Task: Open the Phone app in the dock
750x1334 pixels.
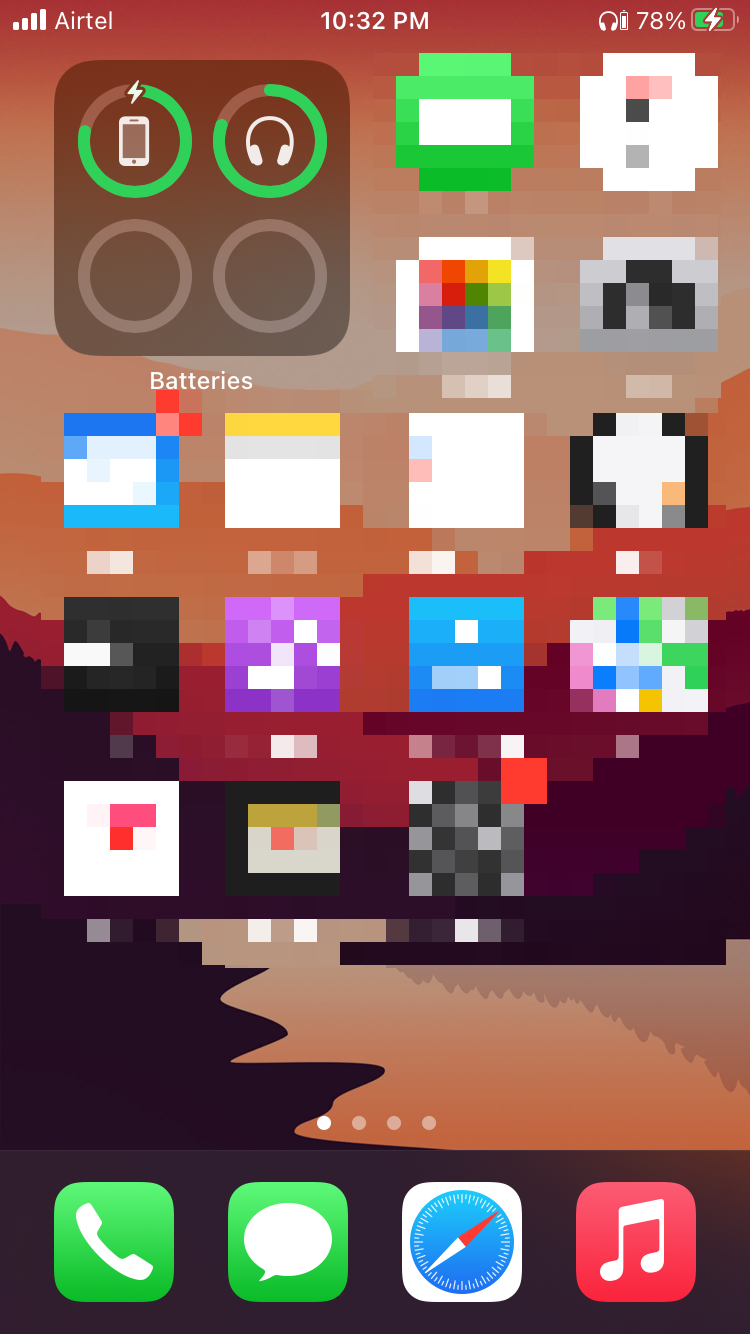Action: tap(114, 1241)
